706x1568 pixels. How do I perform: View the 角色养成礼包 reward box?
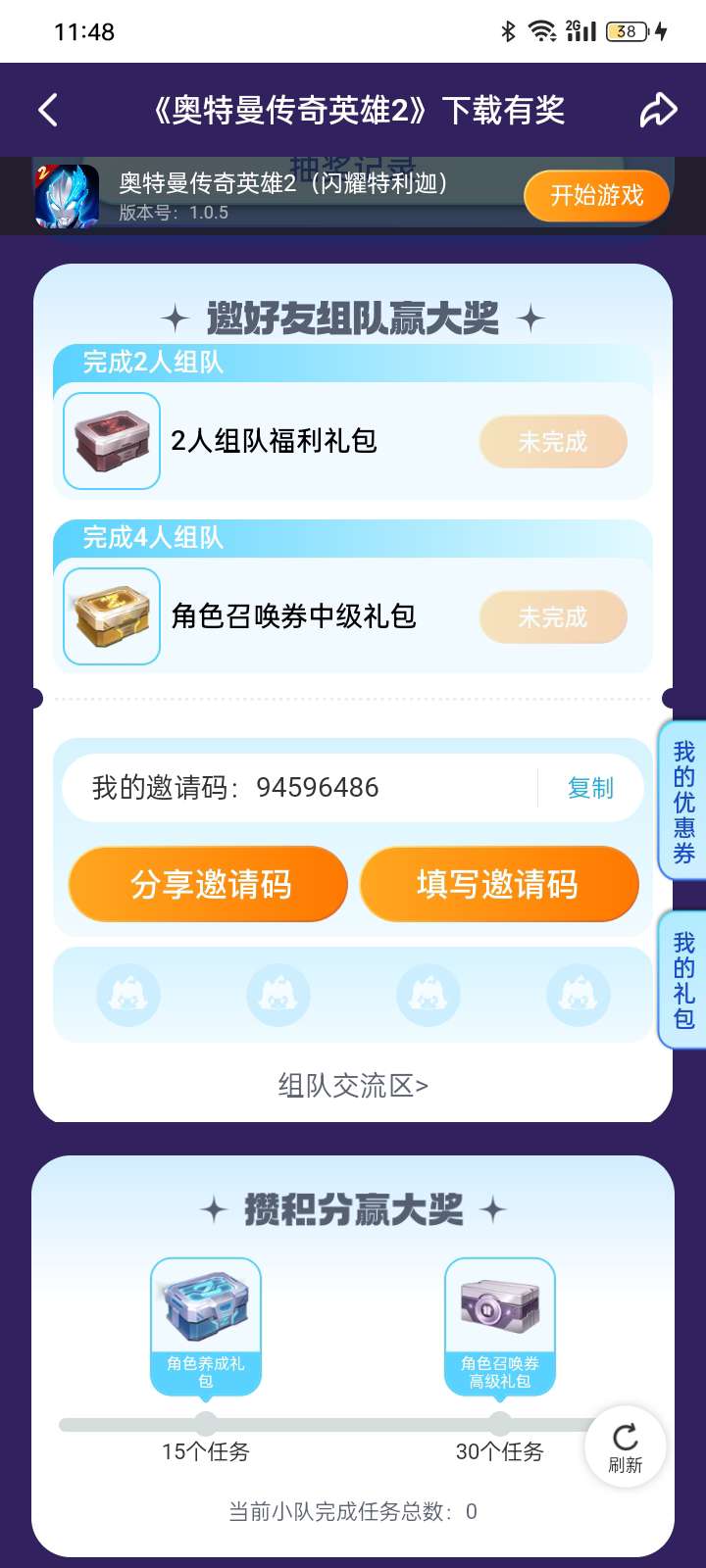point(206,1323)
